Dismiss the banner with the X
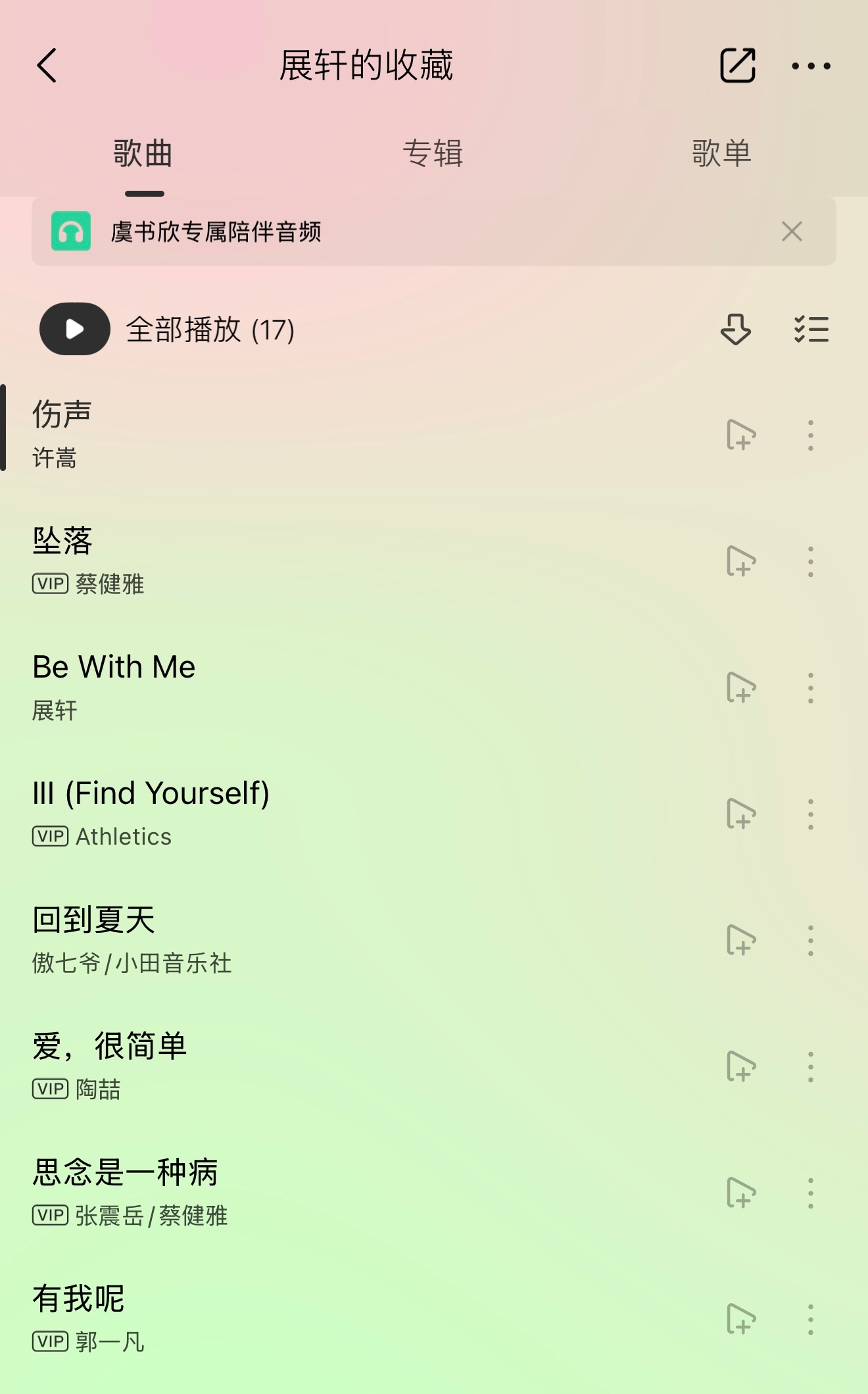The width and height of the screenshot is (868, 1394). (792, 231)
